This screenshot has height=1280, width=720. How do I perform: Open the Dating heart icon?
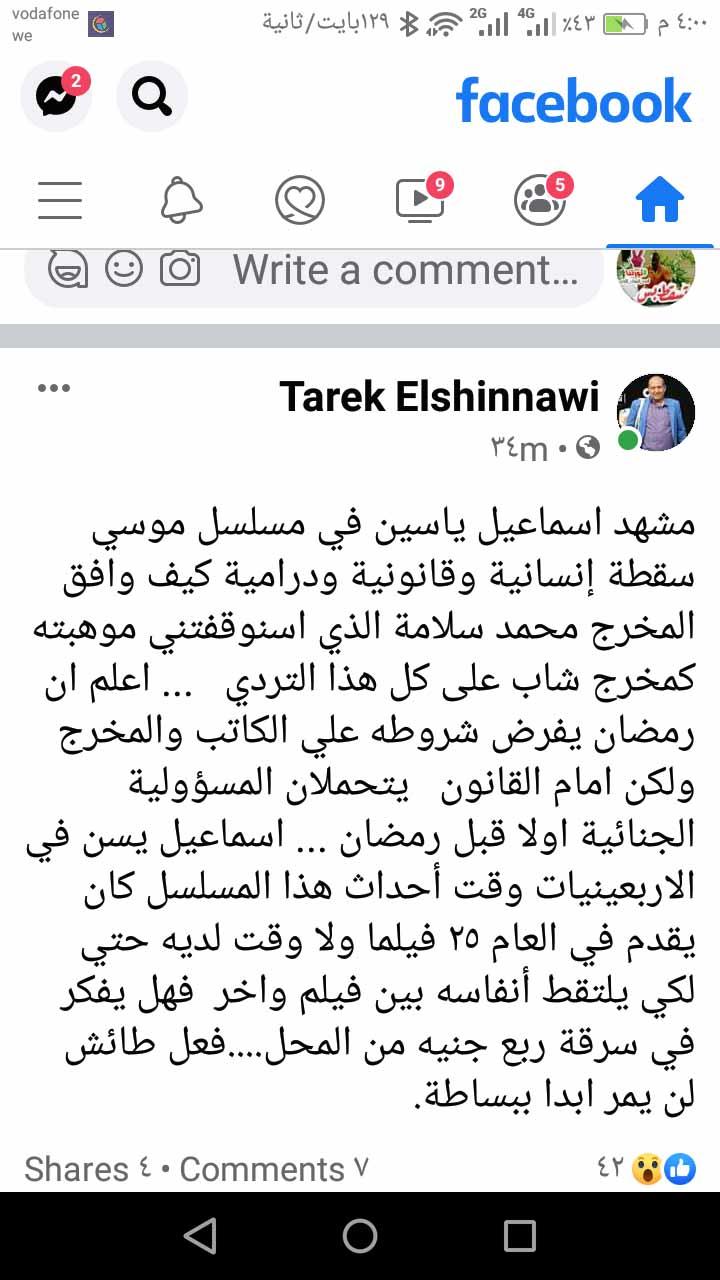(300, 199)
